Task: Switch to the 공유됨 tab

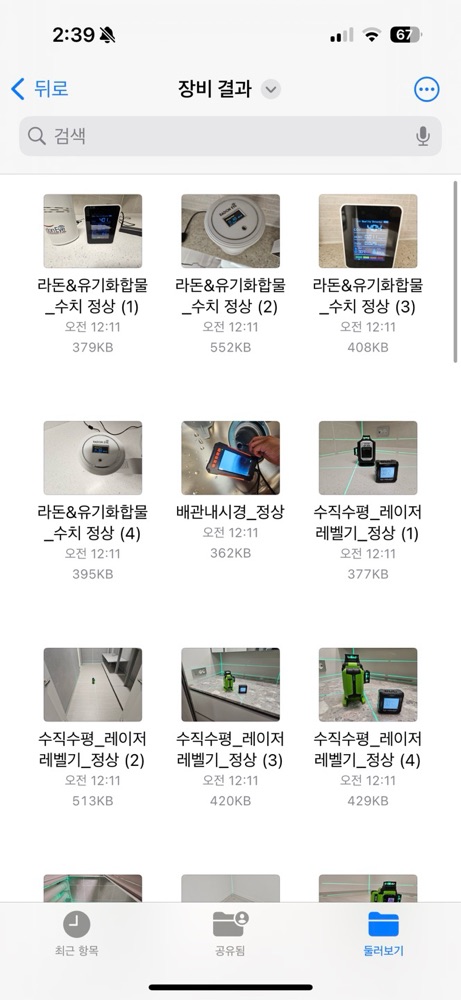Action: 230,933
